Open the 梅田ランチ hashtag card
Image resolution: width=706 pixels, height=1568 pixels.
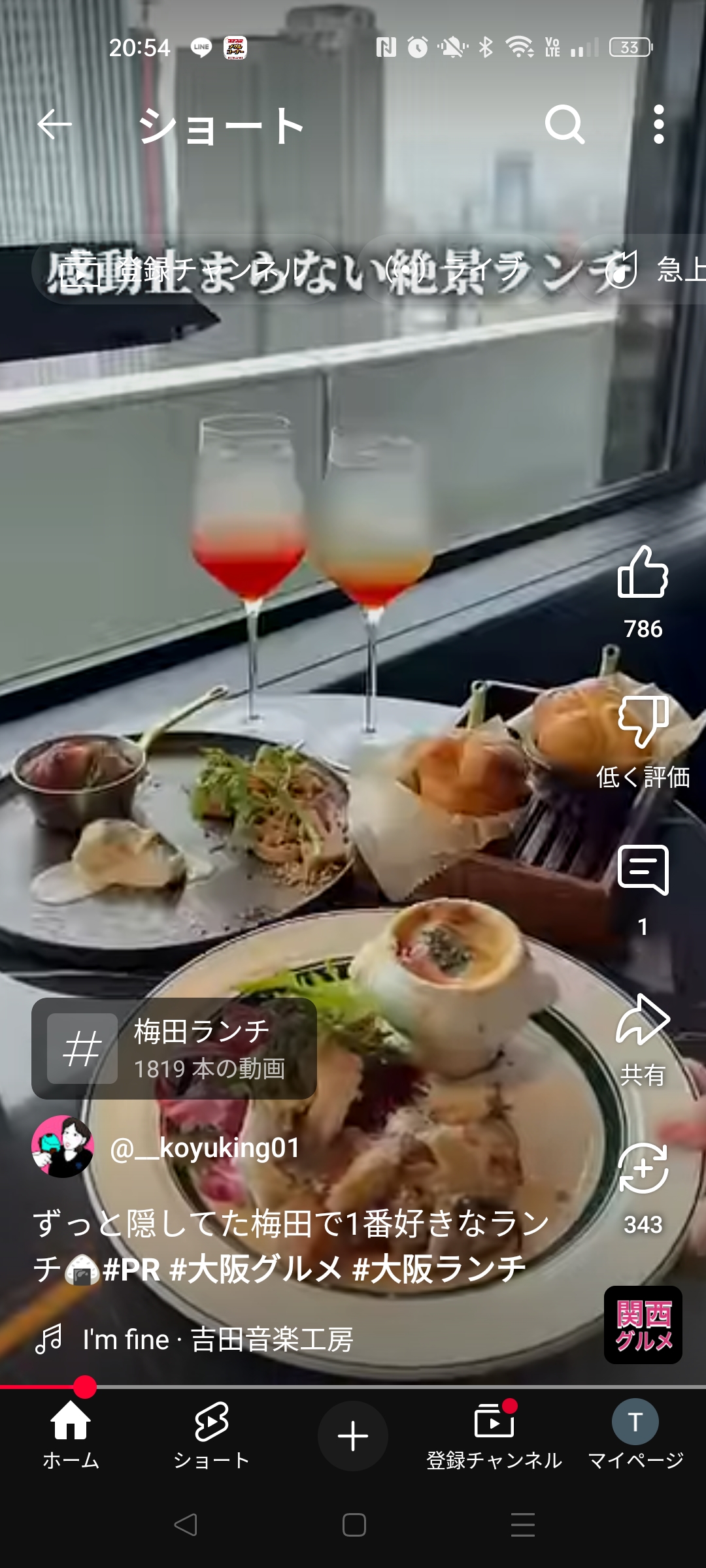click(174, 1048)
